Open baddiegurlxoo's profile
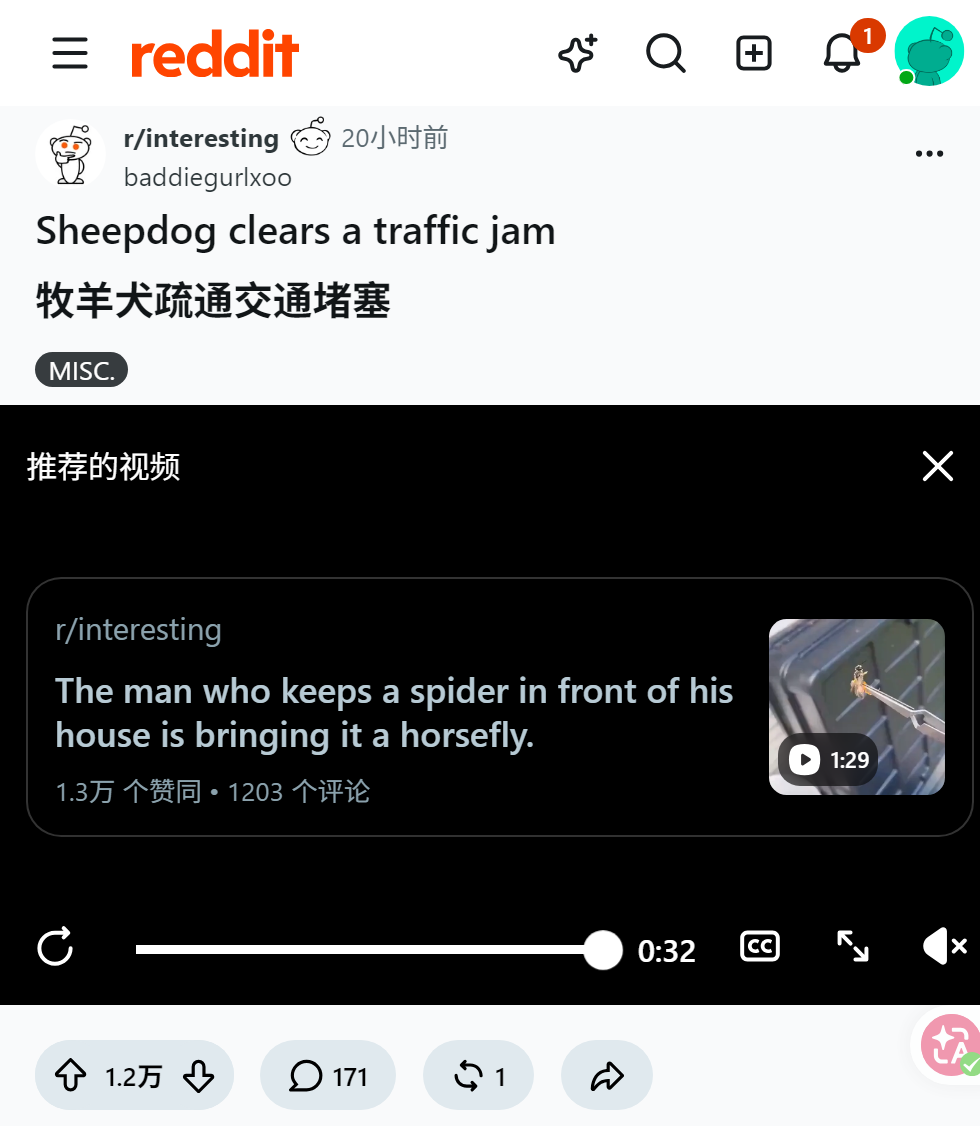Screen dimensions: 980x1126 pos(207,177)
